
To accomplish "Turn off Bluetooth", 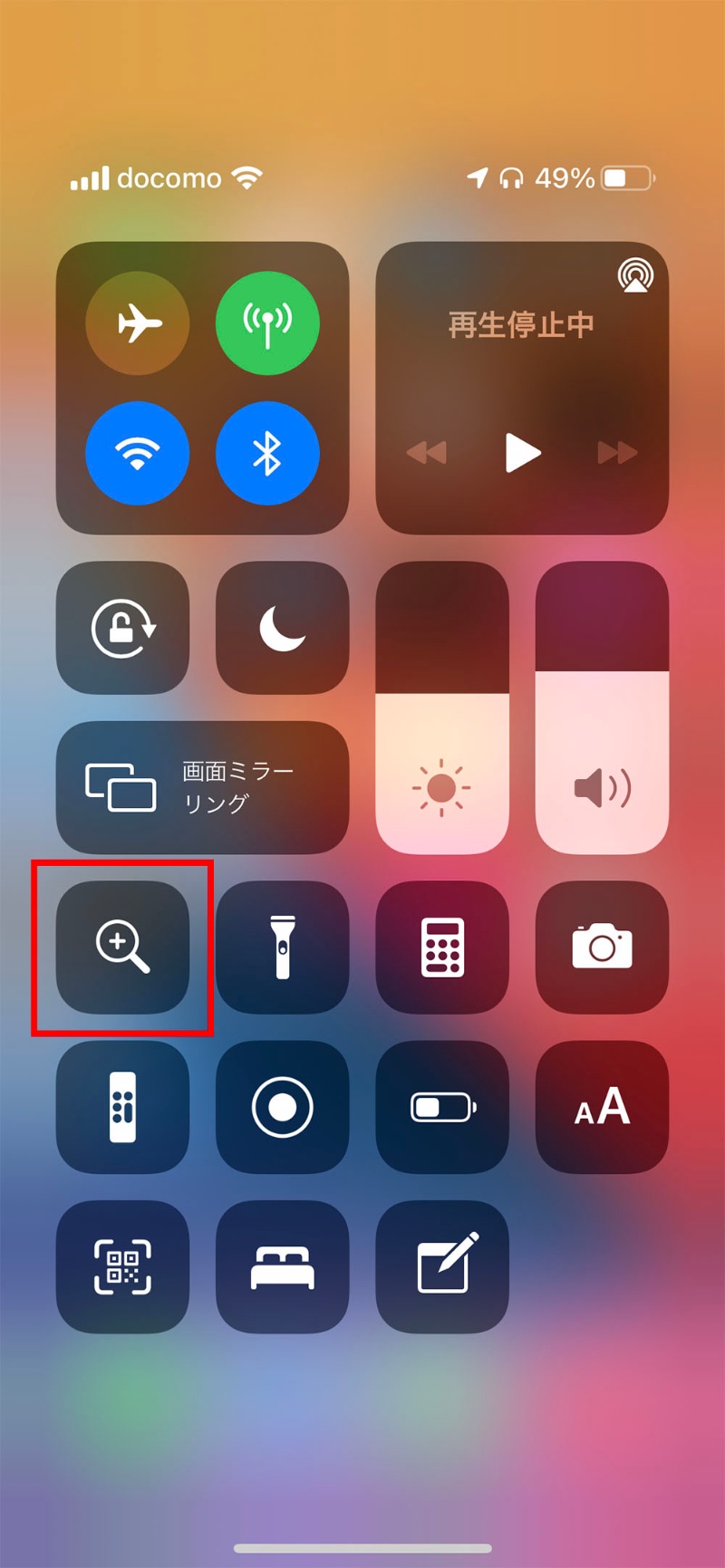I will point(267,453).
